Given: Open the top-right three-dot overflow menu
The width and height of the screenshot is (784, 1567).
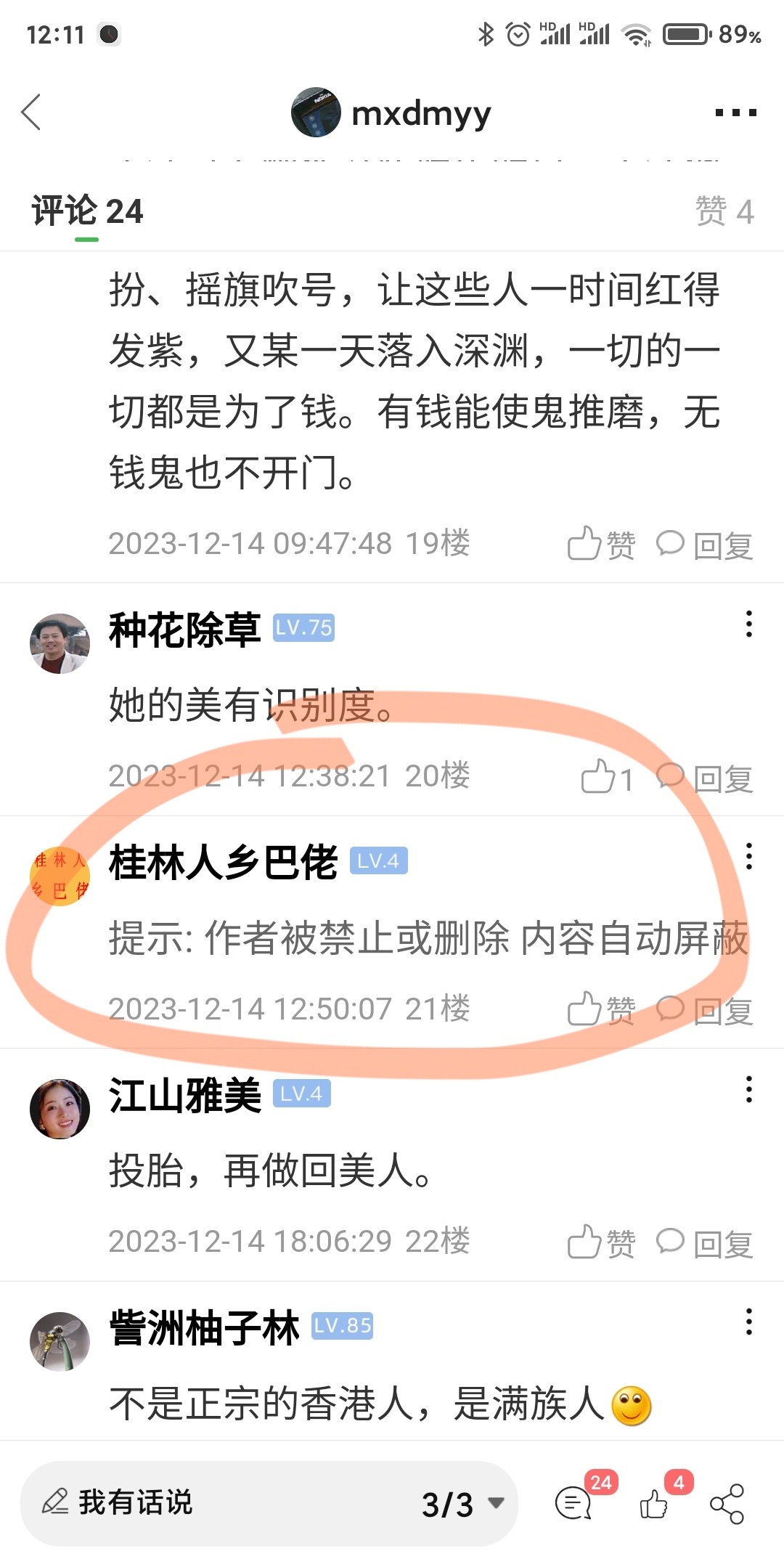Looking at the screenshot, I should click(735, 113).
